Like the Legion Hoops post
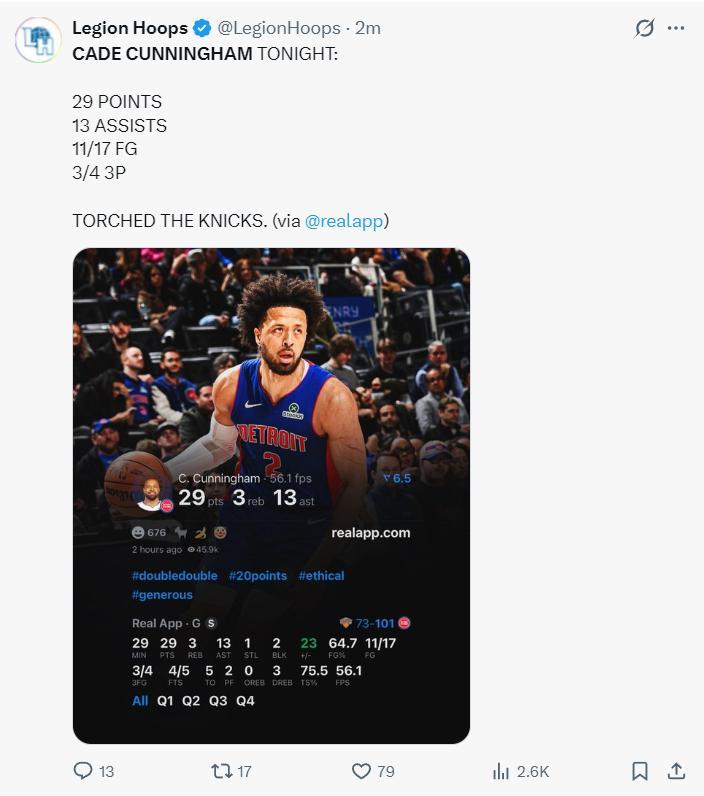704x796 pixels. pos(362,771)
